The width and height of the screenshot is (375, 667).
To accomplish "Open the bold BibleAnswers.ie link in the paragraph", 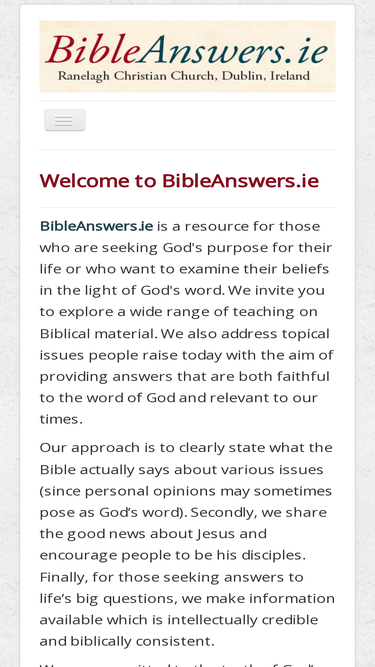I will point(97,226).
